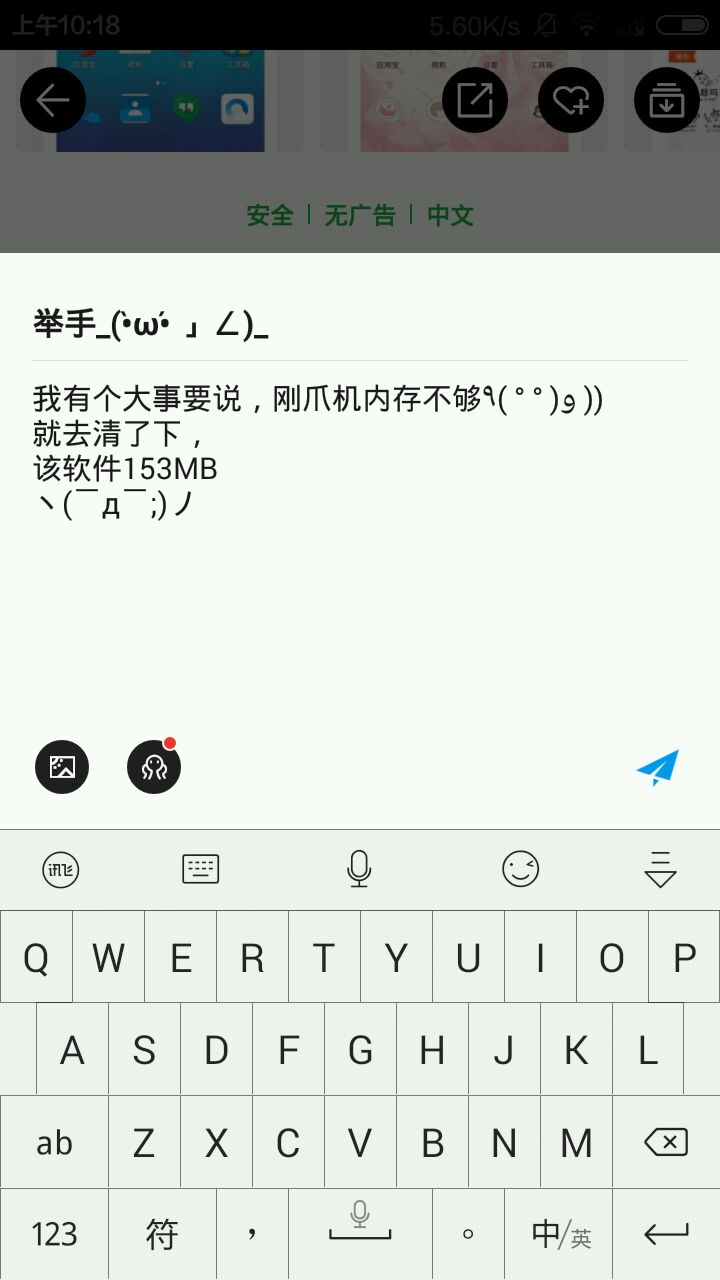Tap the ab letter-case key
The height and width of the screenshot is (1280, 720).
tap(54, 1142)
